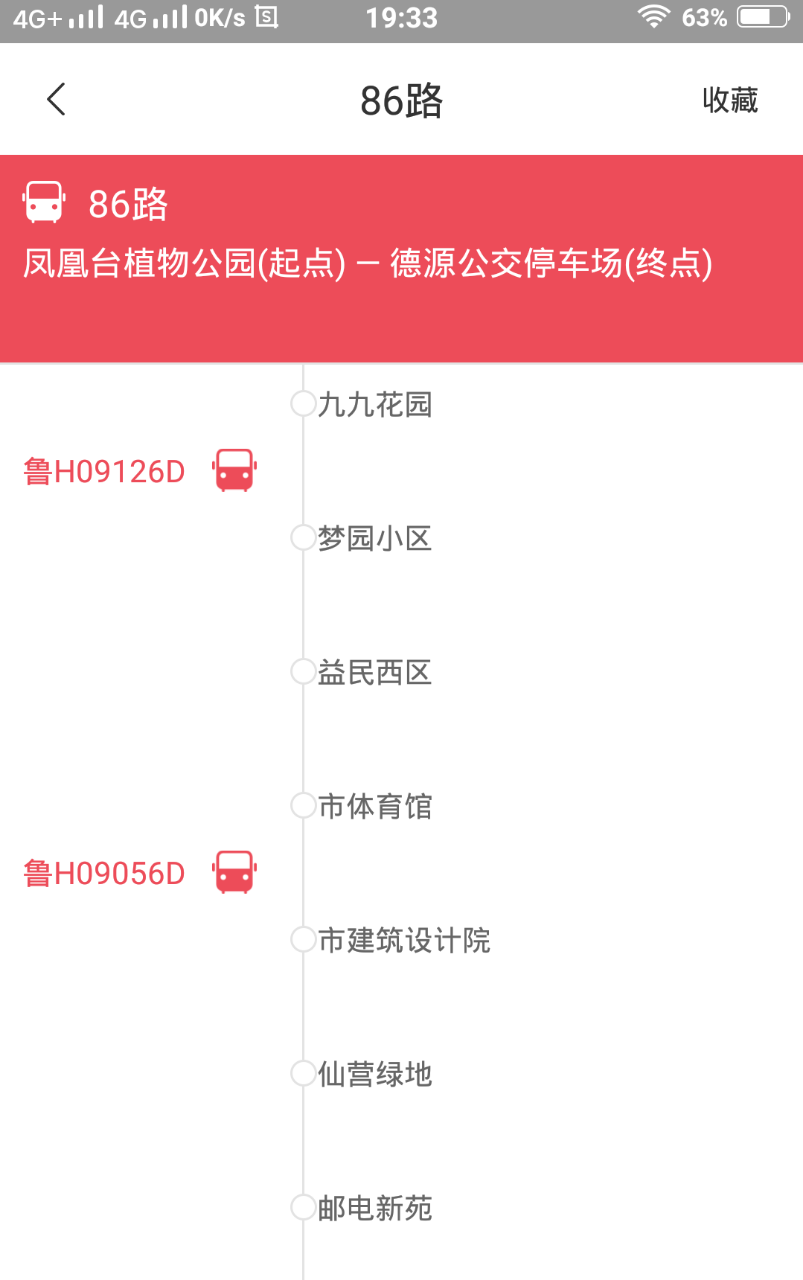Select the 市体育馆 stop

[x=374, y=807]
